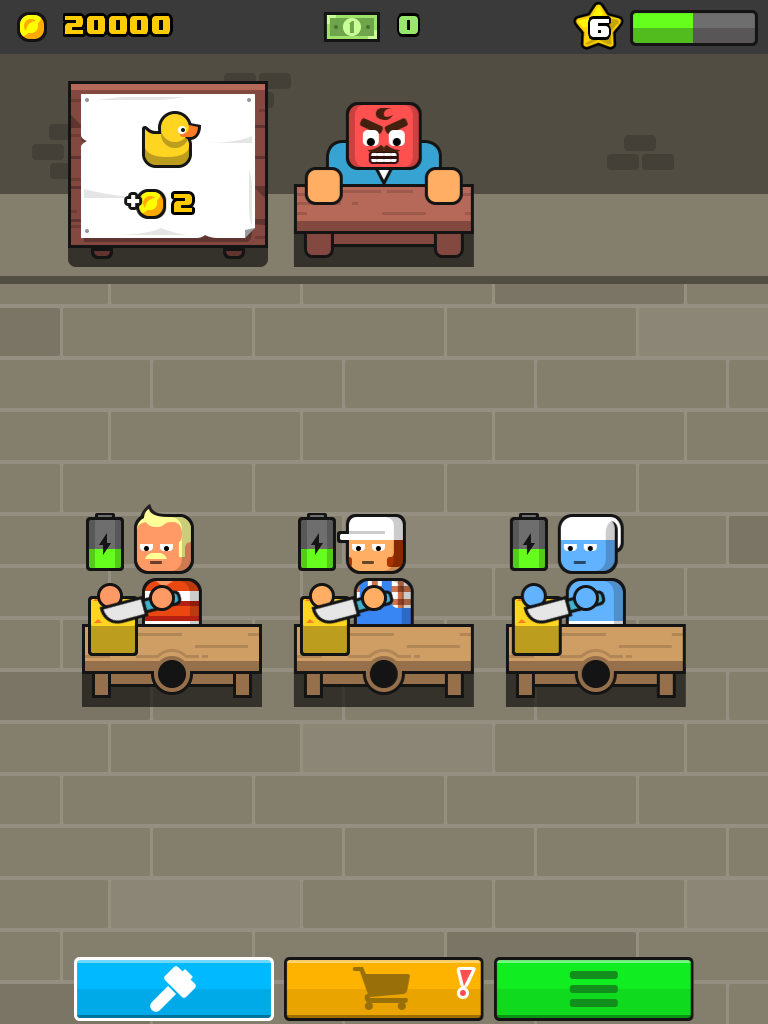Open the shop cart button
The height and width of the screenshot is (1024, 768).
point(383,988)
